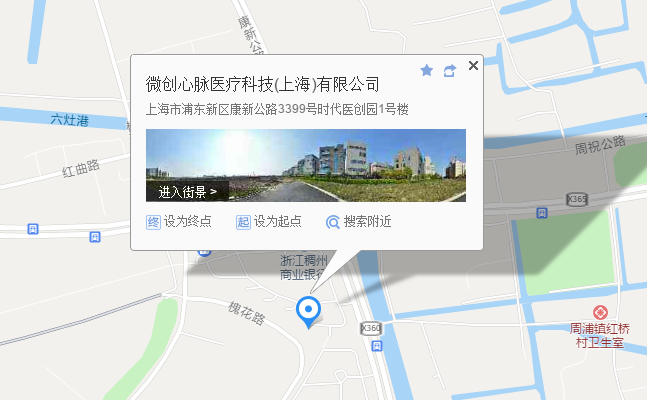The width and height of the screenshot is (647, 400).
Task: Favorite this location with the star icon
Action: coord(427,71)
